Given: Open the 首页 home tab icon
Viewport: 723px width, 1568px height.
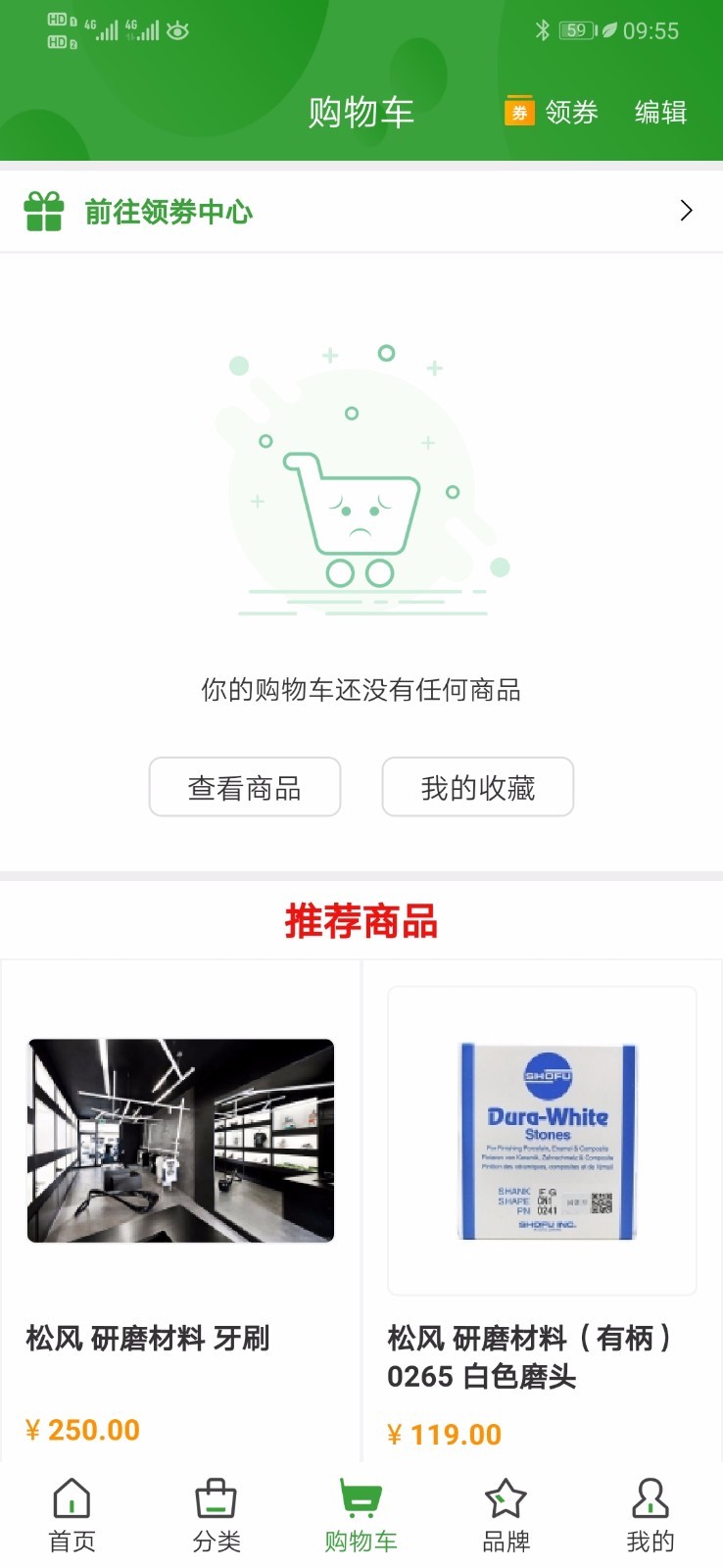Looking at the screenshot, I should point(70,1497).
